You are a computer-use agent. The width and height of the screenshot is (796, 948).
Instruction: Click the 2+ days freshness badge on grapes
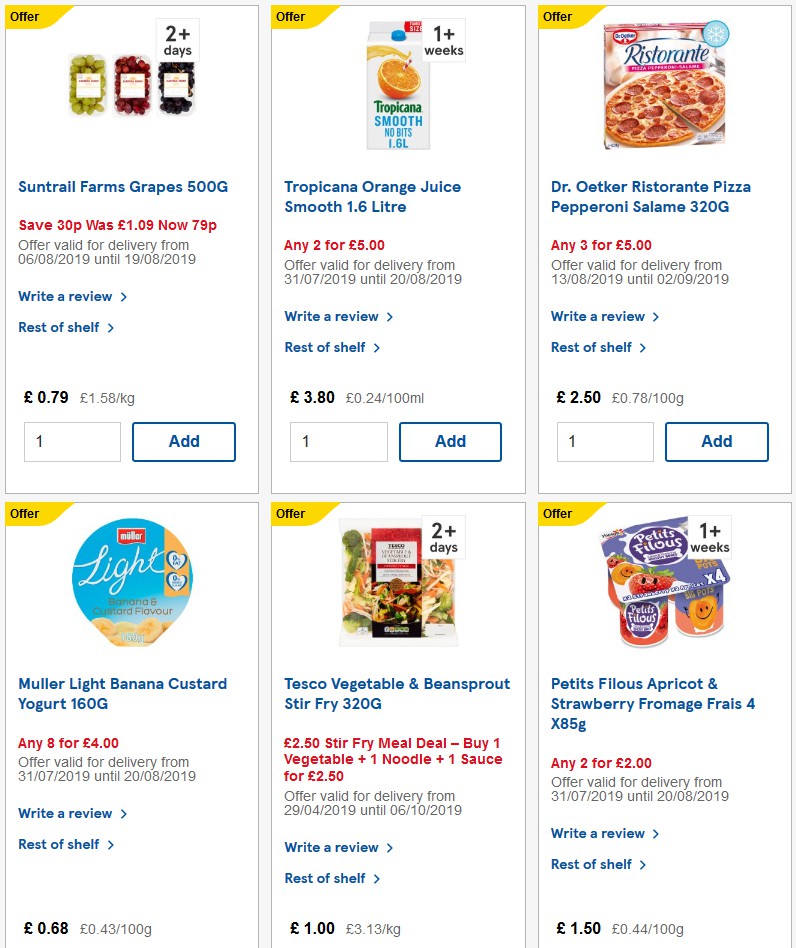[178, 40]
